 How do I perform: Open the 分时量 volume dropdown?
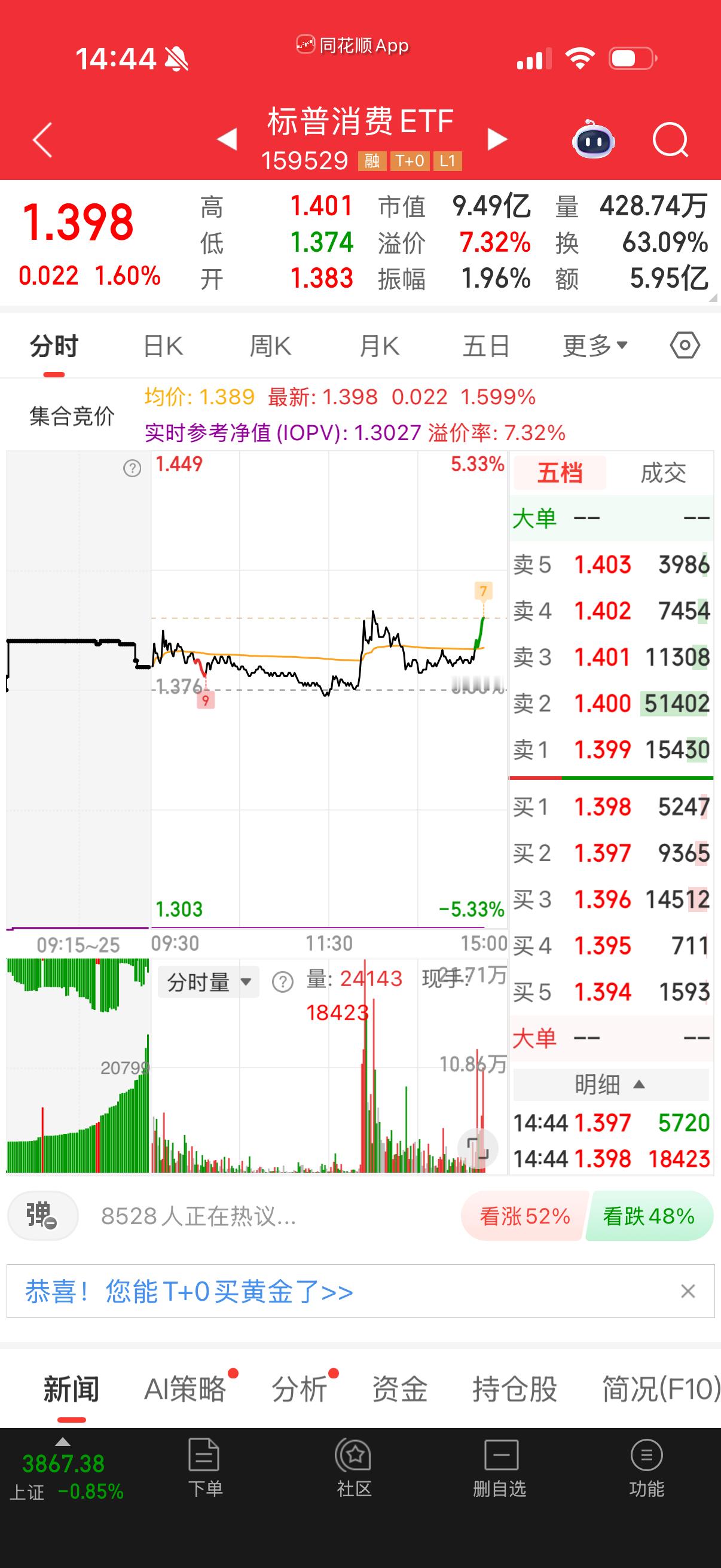click(x=207, y=981)
